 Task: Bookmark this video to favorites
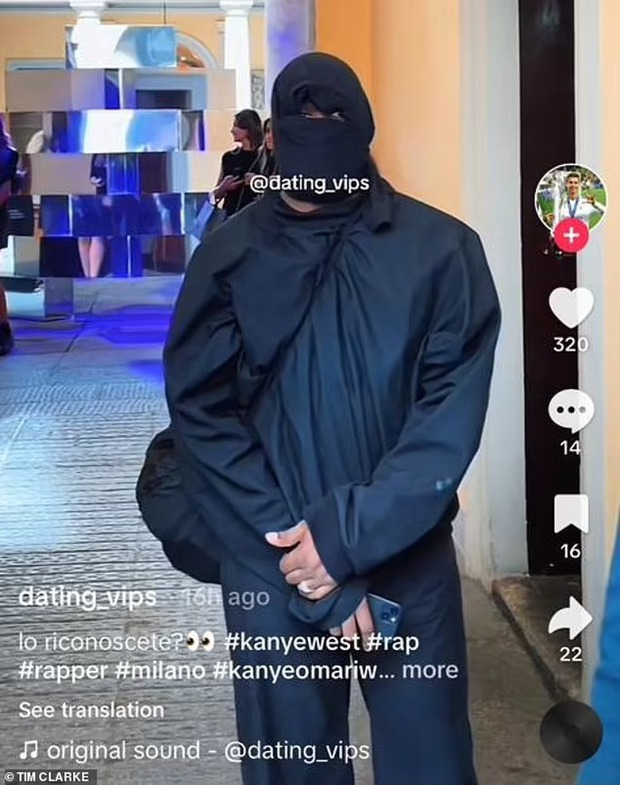[x=571, y=514]
